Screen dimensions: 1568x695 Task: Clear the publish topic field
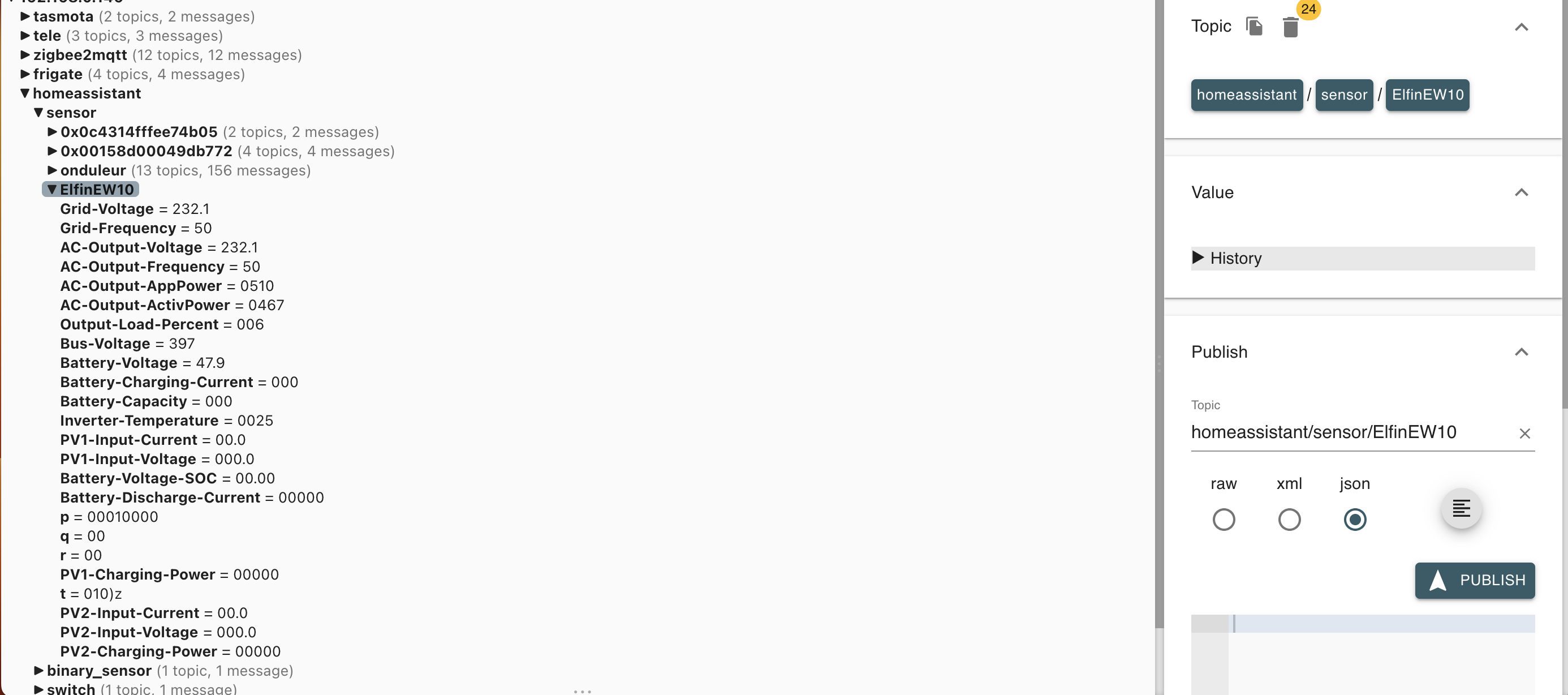[1524, 434]
